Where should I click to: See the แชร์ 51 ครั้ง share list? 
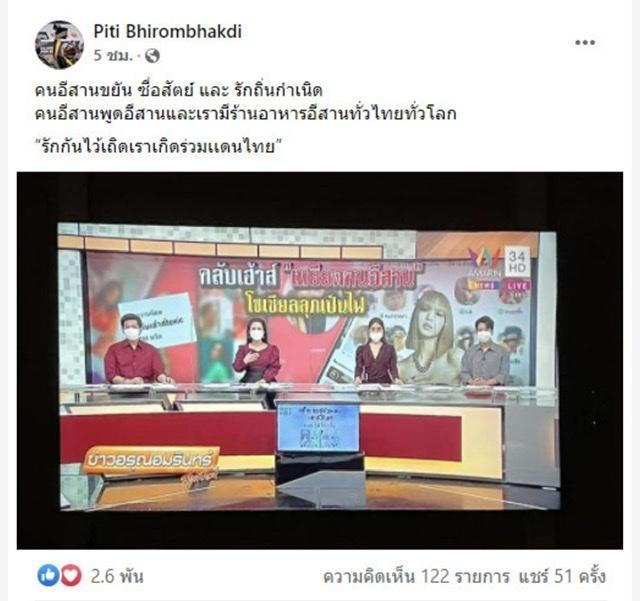(x=573, y=576)
